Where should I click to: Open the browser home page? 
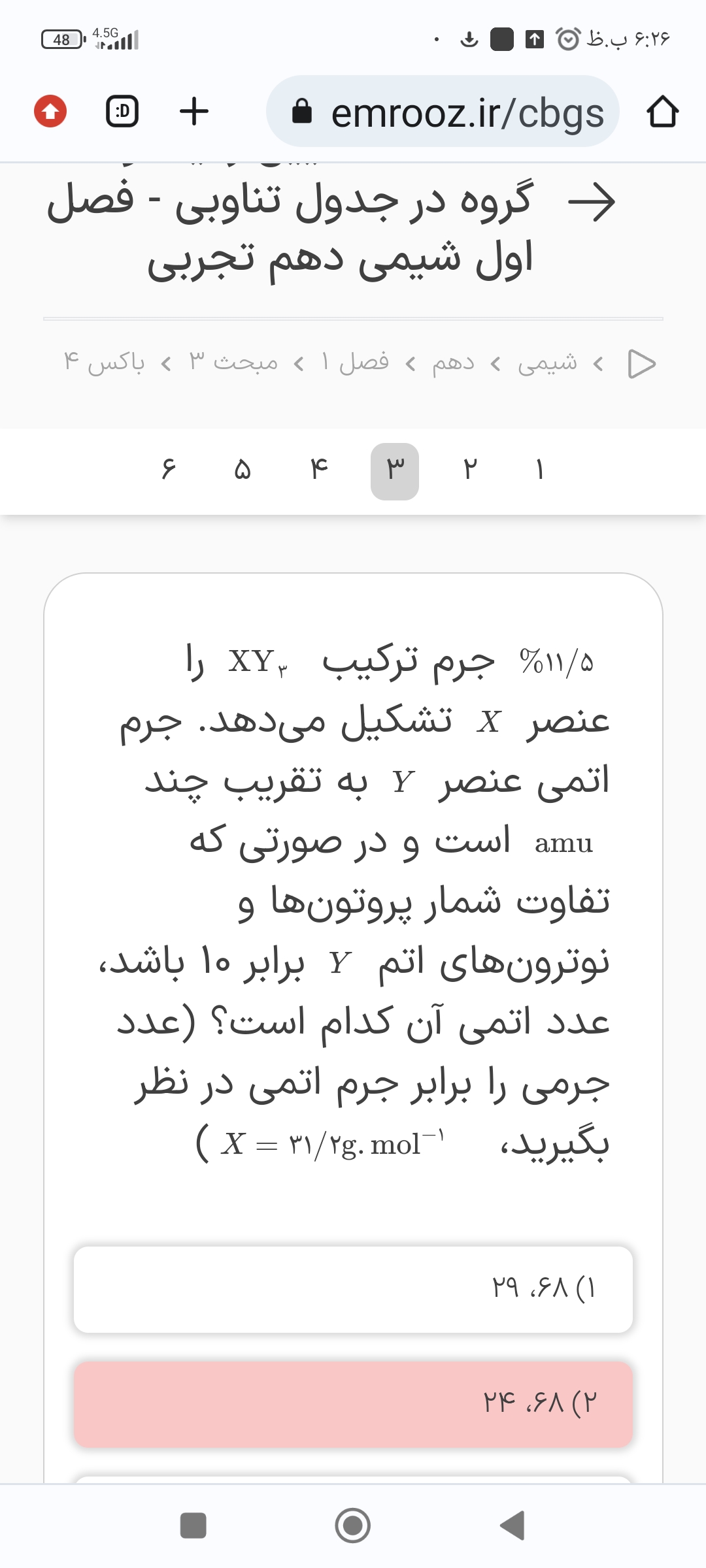(x=662, y=112)
